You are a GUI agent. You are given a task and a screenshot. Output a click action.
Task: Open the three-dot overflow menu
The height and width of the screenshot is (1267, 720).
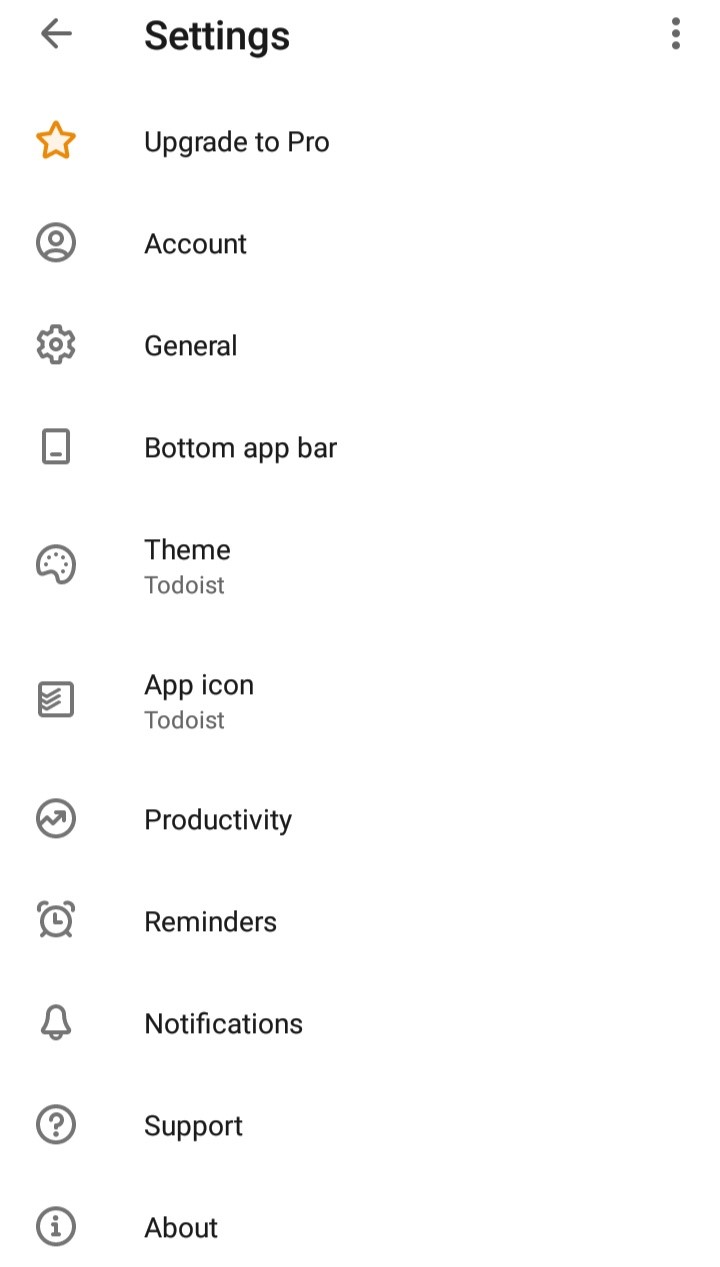pos(676,34)
